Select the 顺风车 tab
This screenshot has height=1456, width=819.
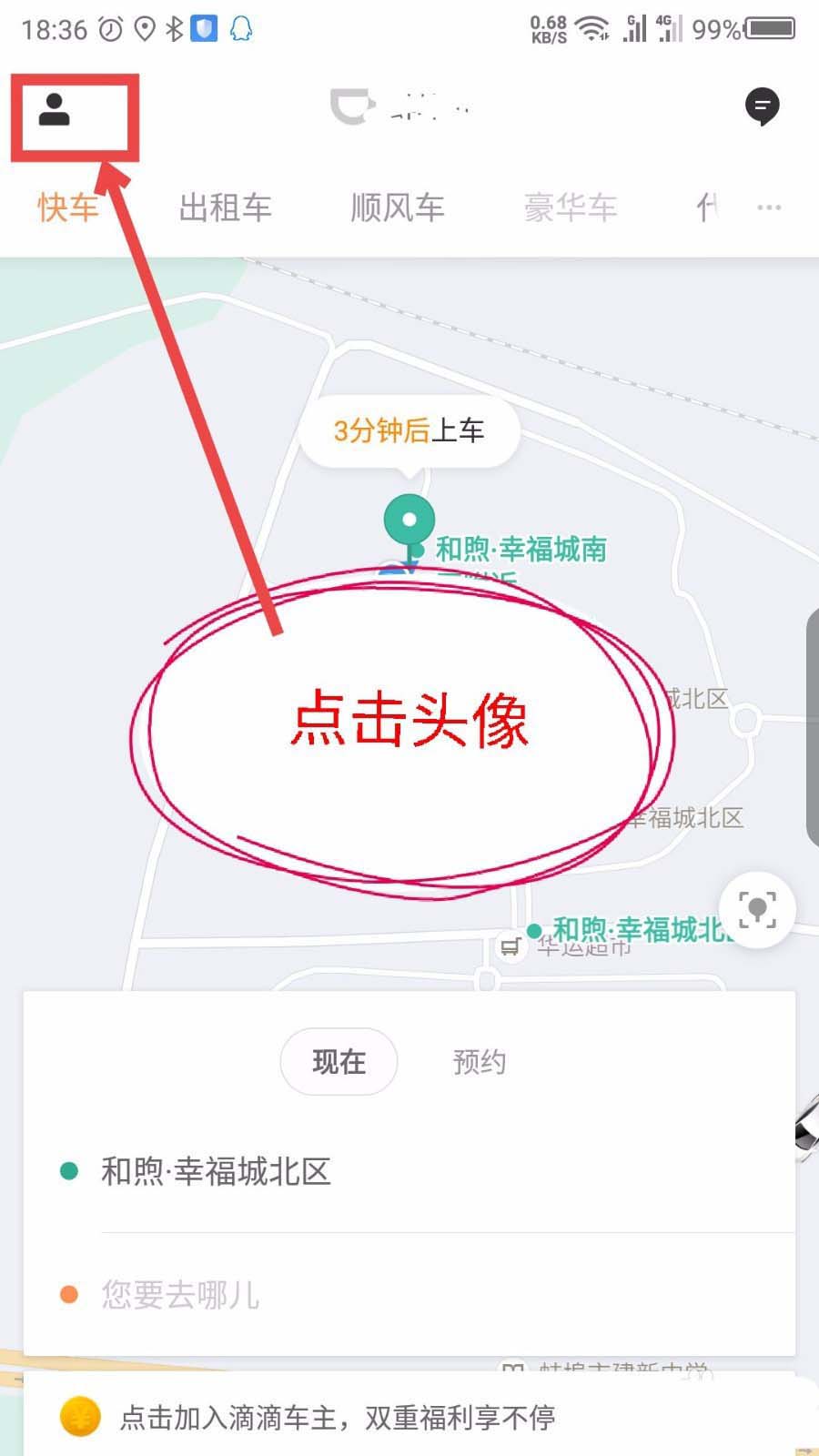pyautogui.click(x=397, y=207)
